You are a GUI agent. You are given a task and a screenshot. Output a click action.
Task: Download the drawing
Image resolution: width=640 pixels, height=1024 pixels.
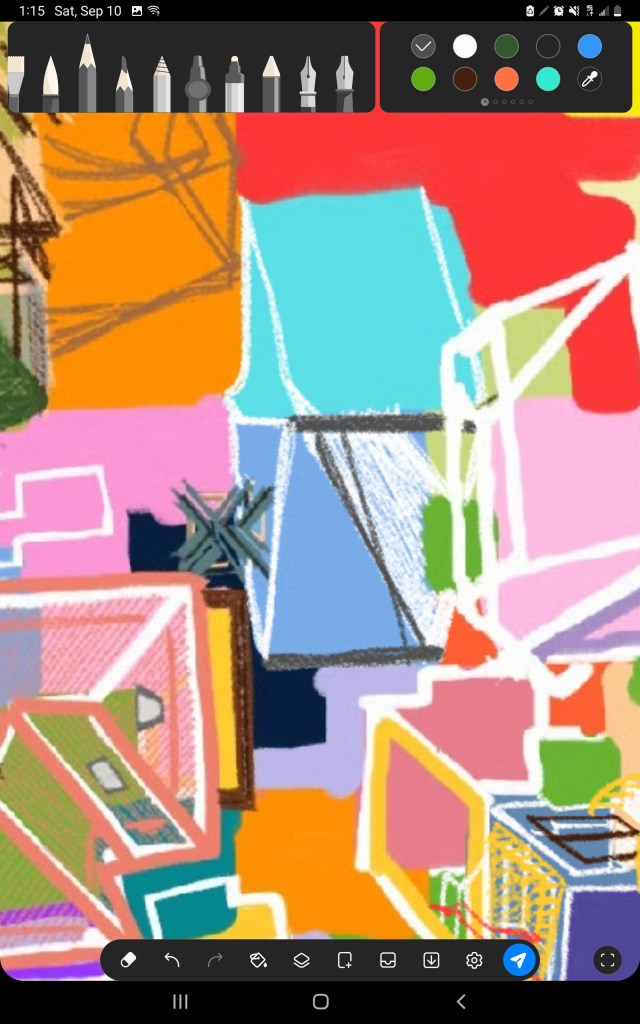click(x=431, y=960)
